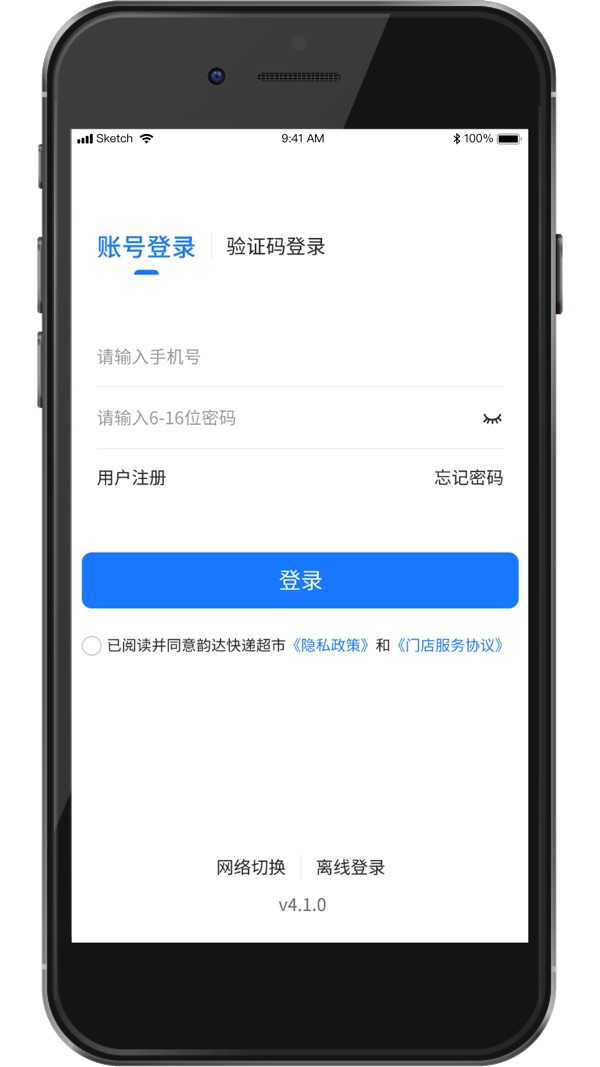Check the agreement consent circle
600x1067 pixels.
click(x=91, y=646)
